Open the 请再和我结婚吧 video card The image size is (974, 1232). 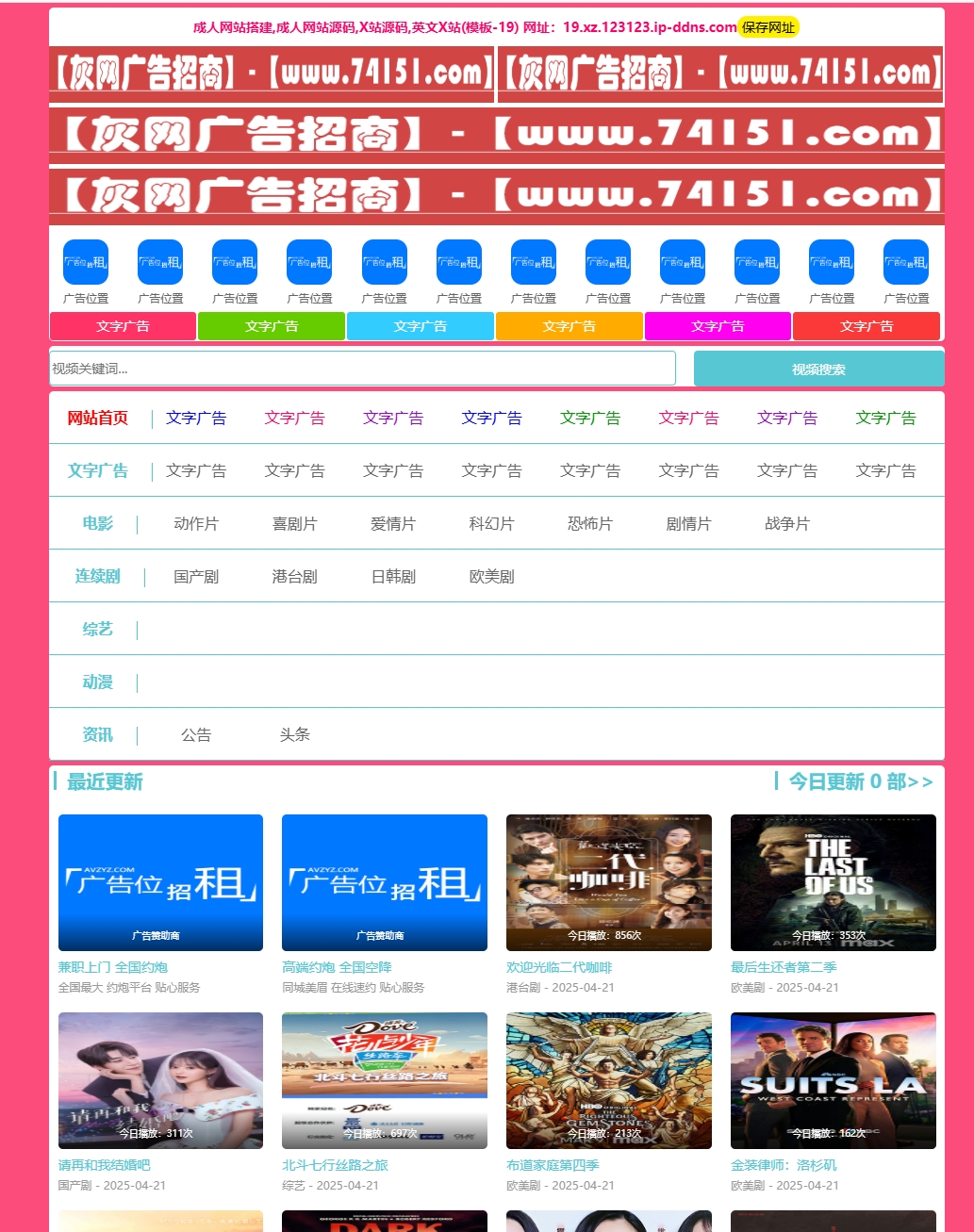(x=160, y=1080)
